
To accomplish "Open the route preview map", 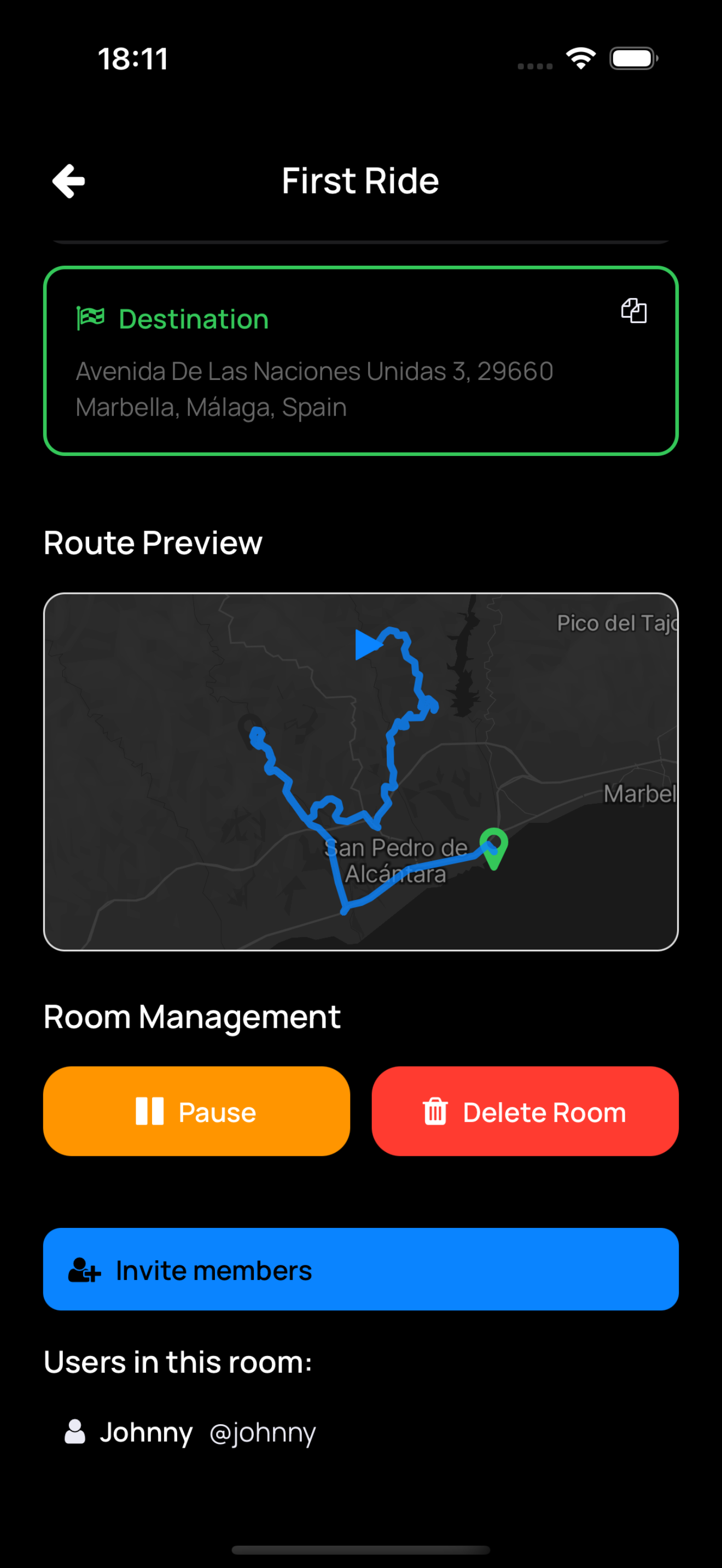I will [360, 771].
